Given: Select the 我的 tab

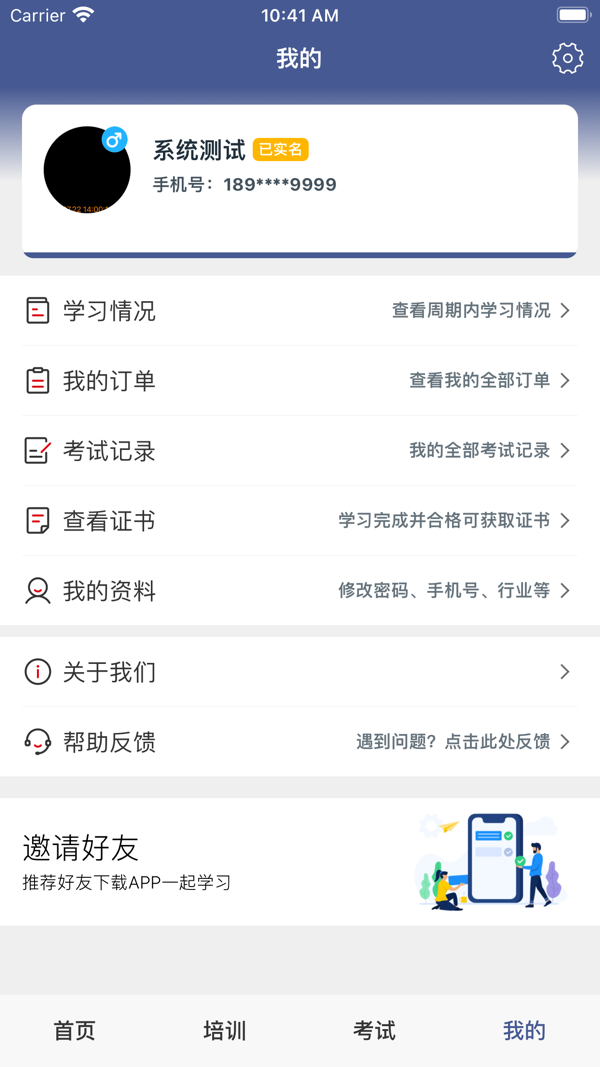Looking at the screenshot, I should click(x=524, y=1031).
